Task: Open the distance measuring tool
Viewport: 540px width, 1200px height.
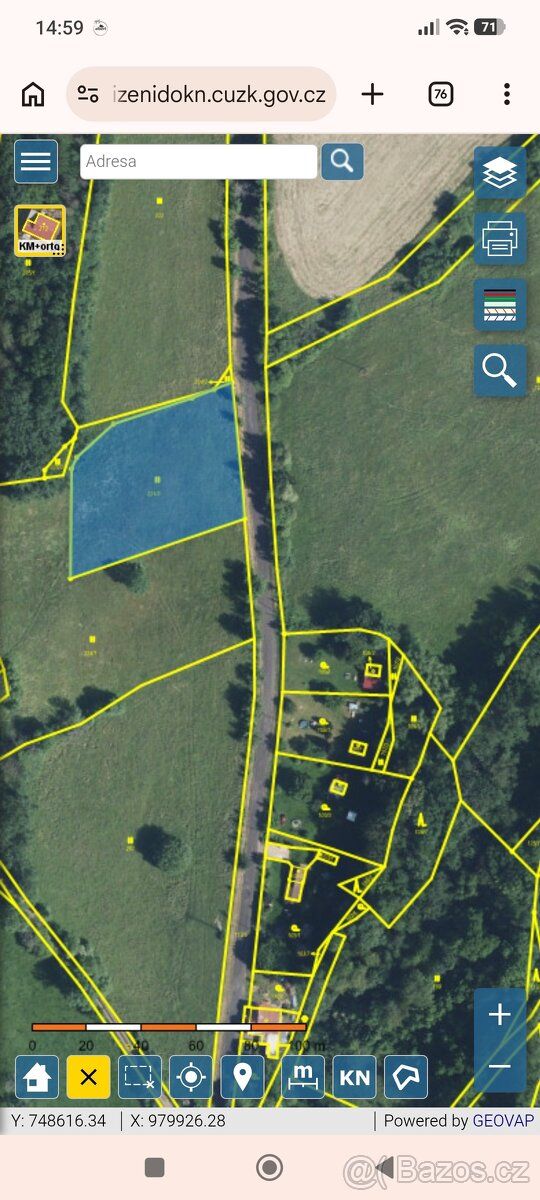Action: coord(303,1077)
